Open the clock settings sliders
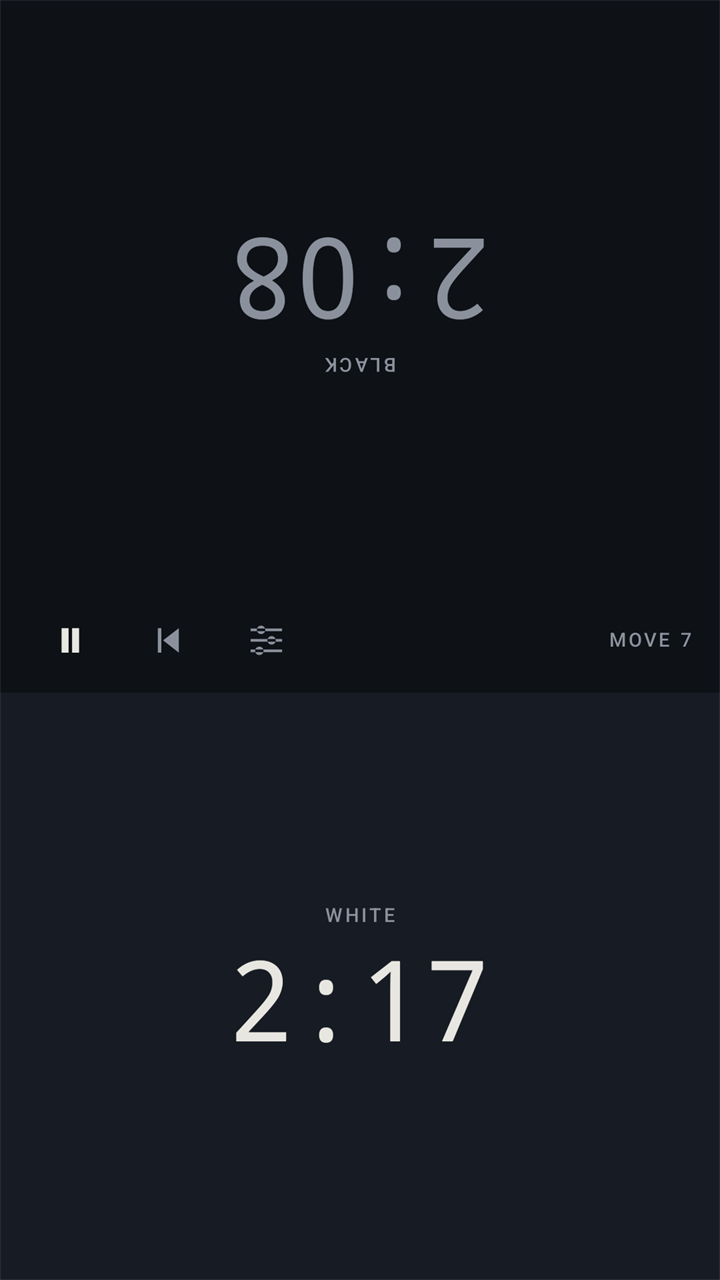This screenshot has width=720, height=1280. coord(266,640)
